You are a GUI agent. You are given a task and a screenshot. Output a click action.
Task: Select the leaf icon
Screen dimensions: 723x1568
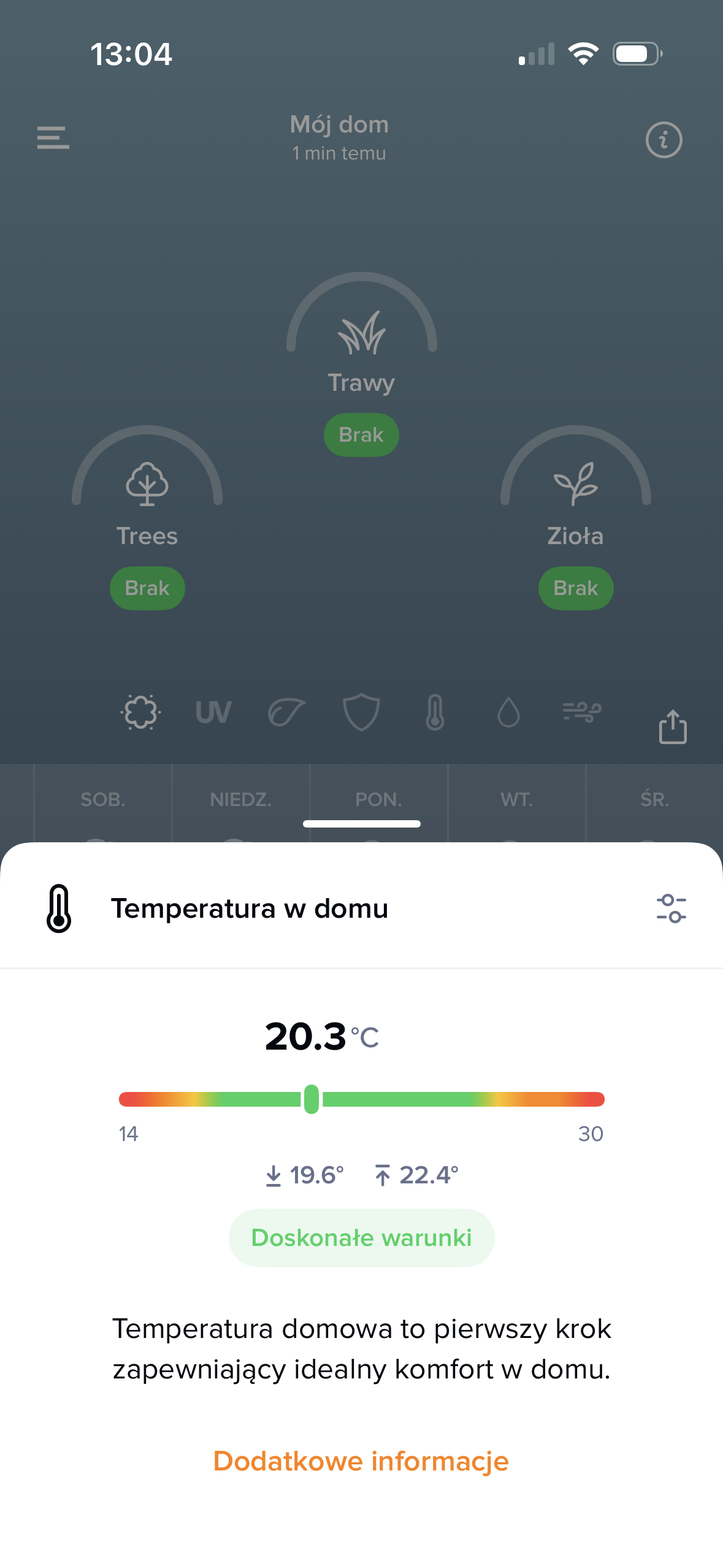tap(286, 712)
